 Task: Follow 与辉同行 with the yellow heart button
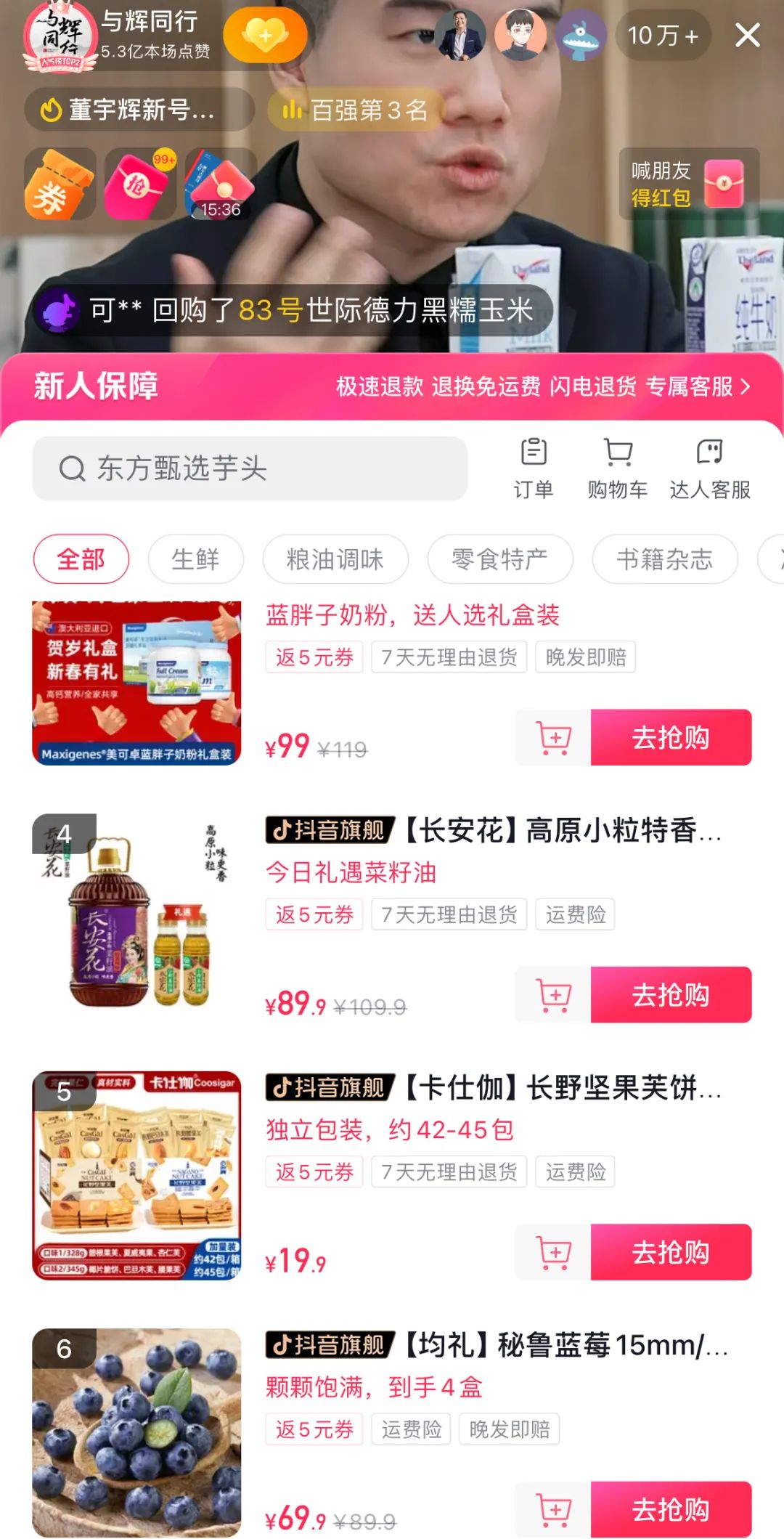[x=265, y=35]
